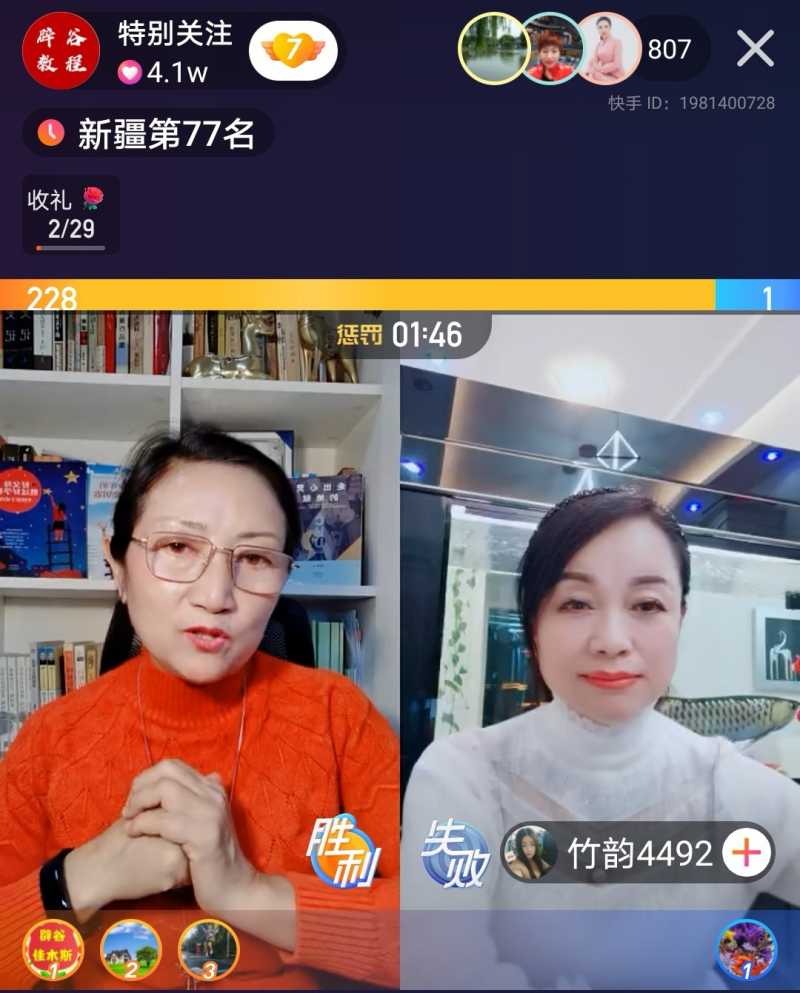
Task: View the third-ranked gifter avatar
Action: (208, 949)
